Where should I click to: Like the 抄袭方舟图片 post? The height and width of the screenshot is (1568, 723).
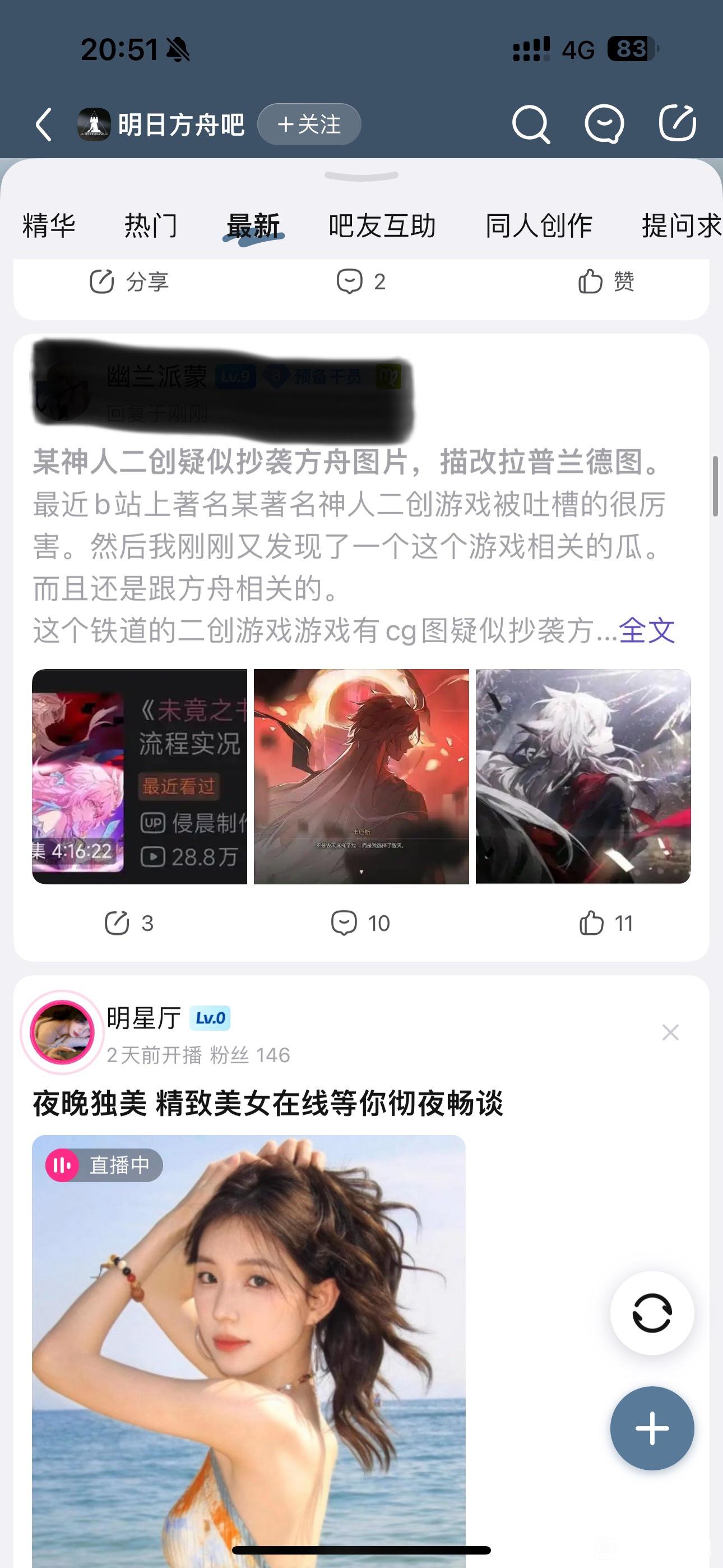pyautogui.click(x=605, y=924)
